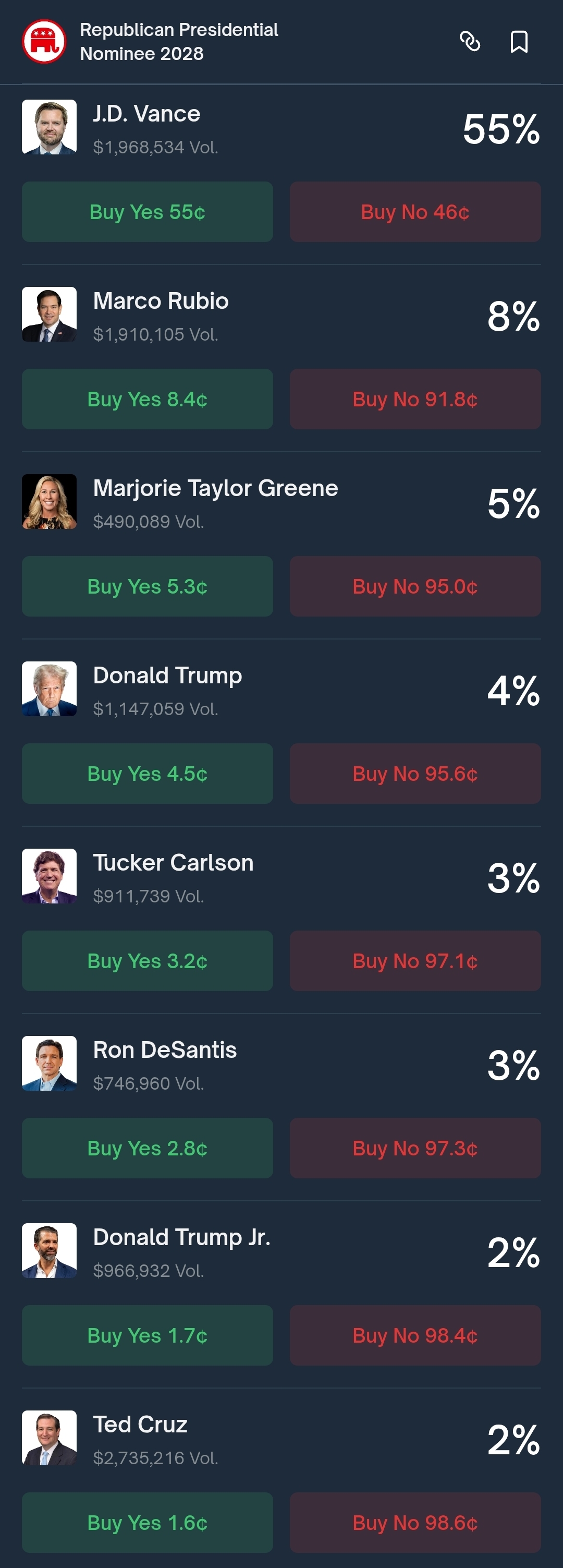Buy Yes at 55¢ for J.D. Vance

coord(147,212)
